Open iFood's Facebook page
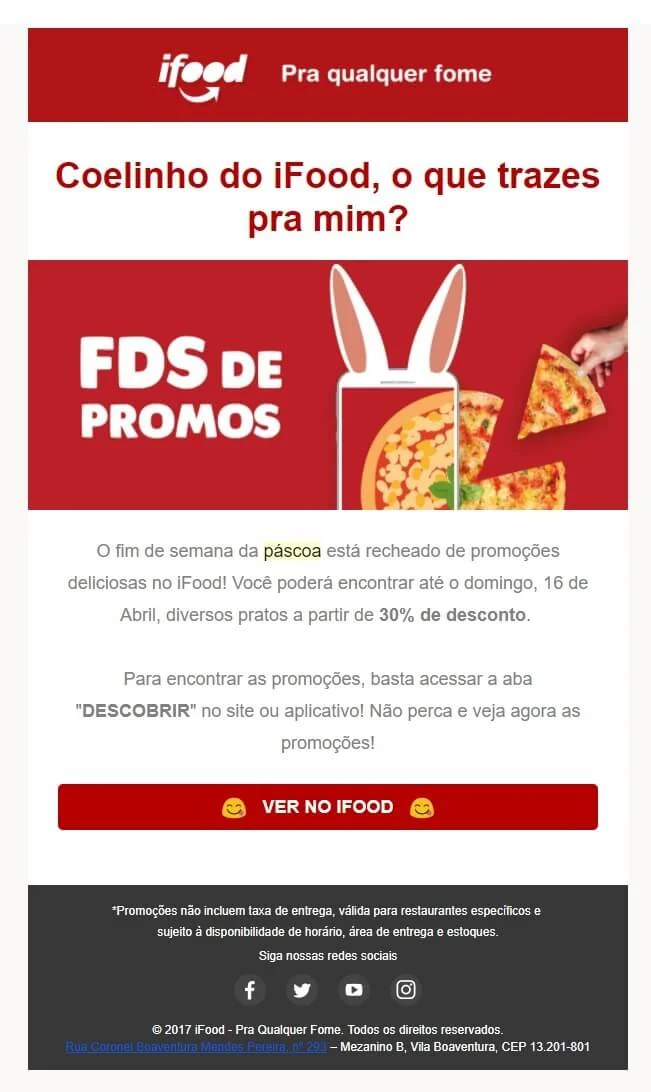The image size is (651, 1092). (250, 990)
